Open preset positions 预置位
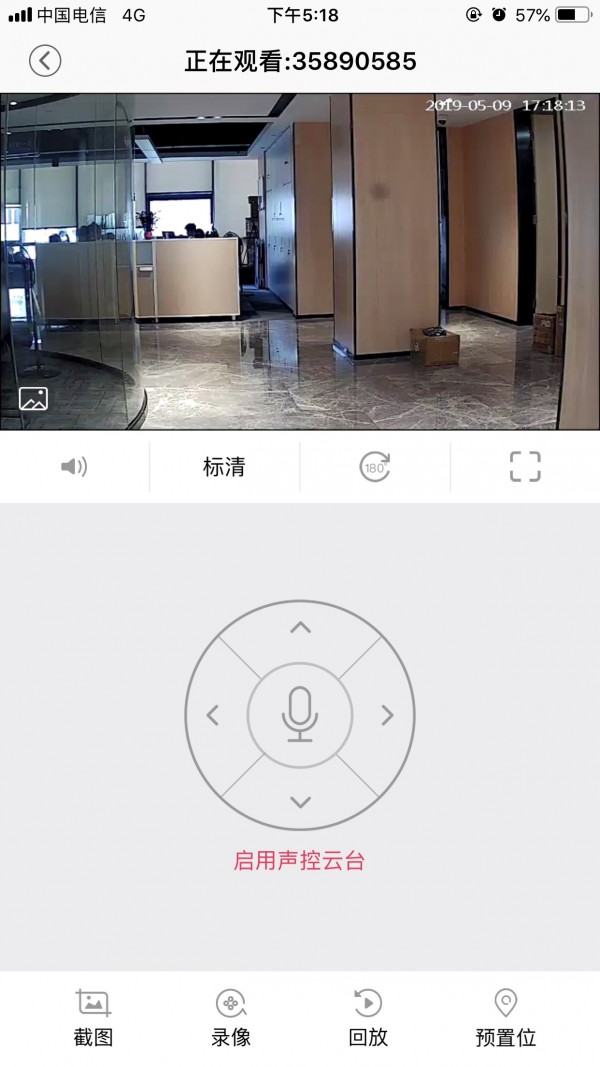 [x=506, y=1017]
